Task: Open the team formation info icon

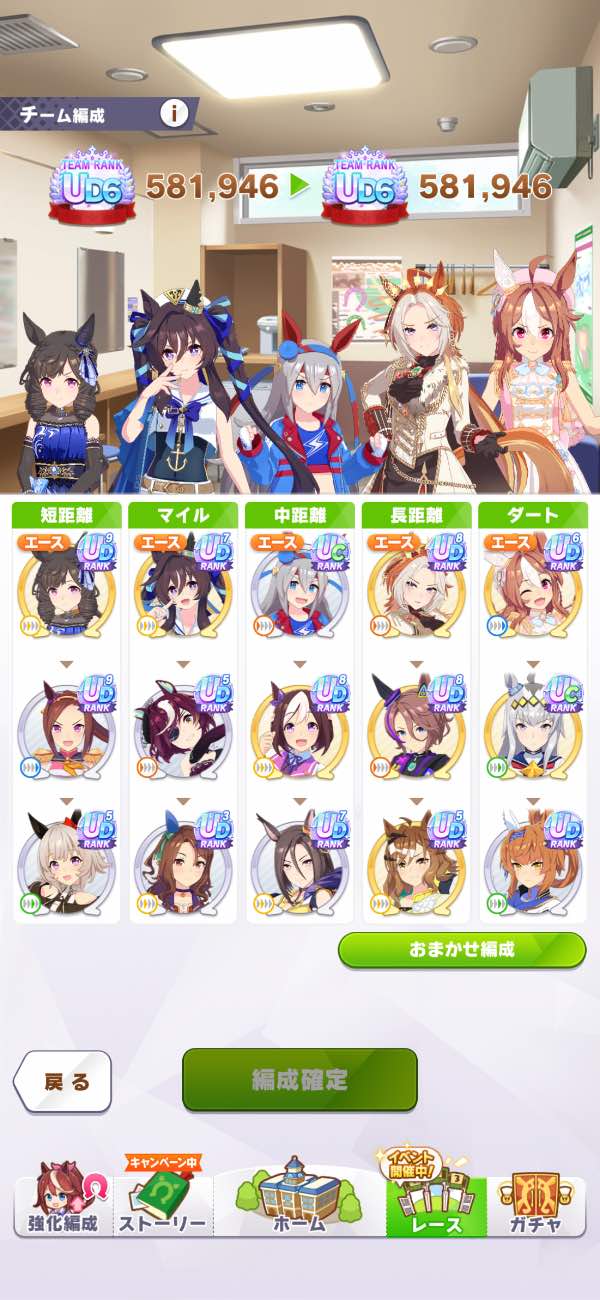Action: [x=174, y=113]
